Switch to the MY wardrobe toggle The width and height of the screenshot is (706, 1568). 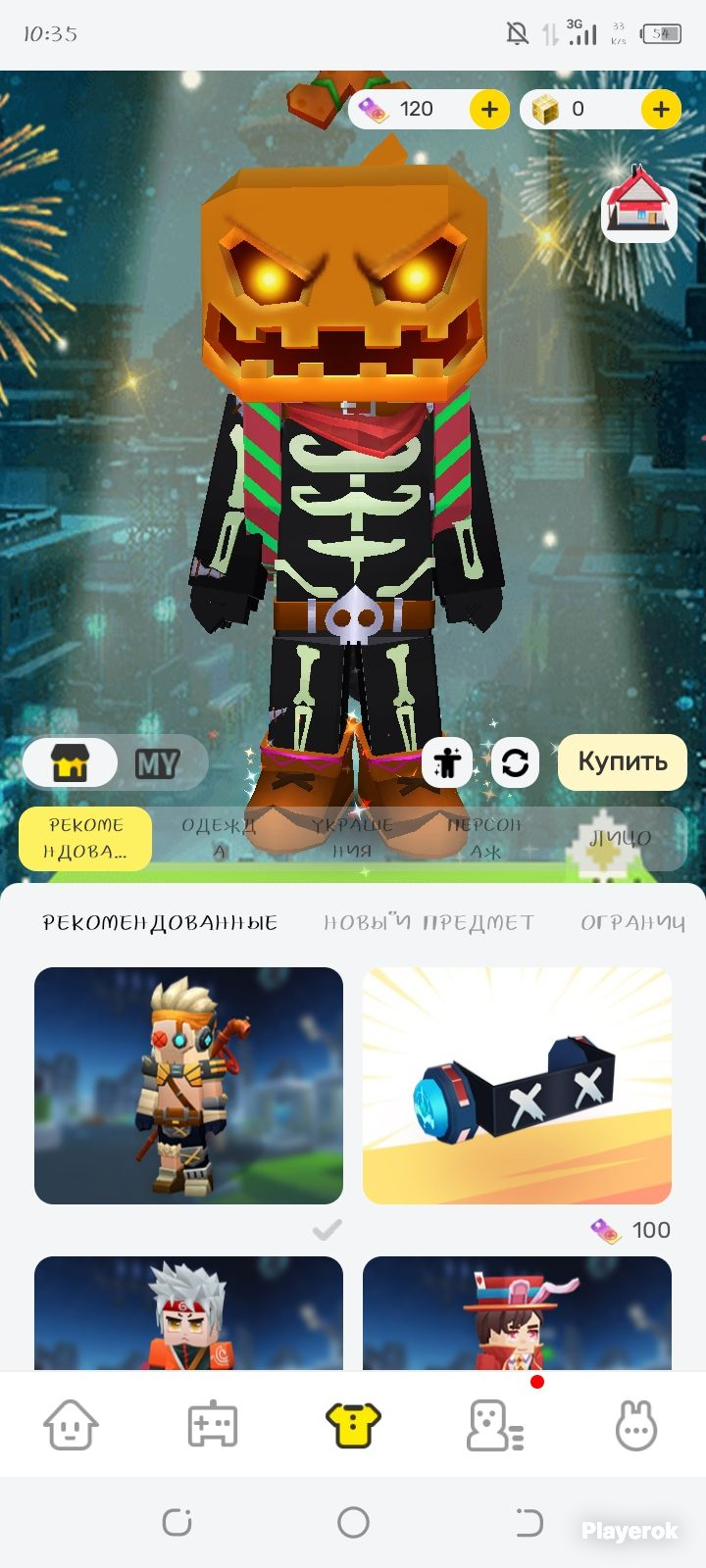coord(157,762)
